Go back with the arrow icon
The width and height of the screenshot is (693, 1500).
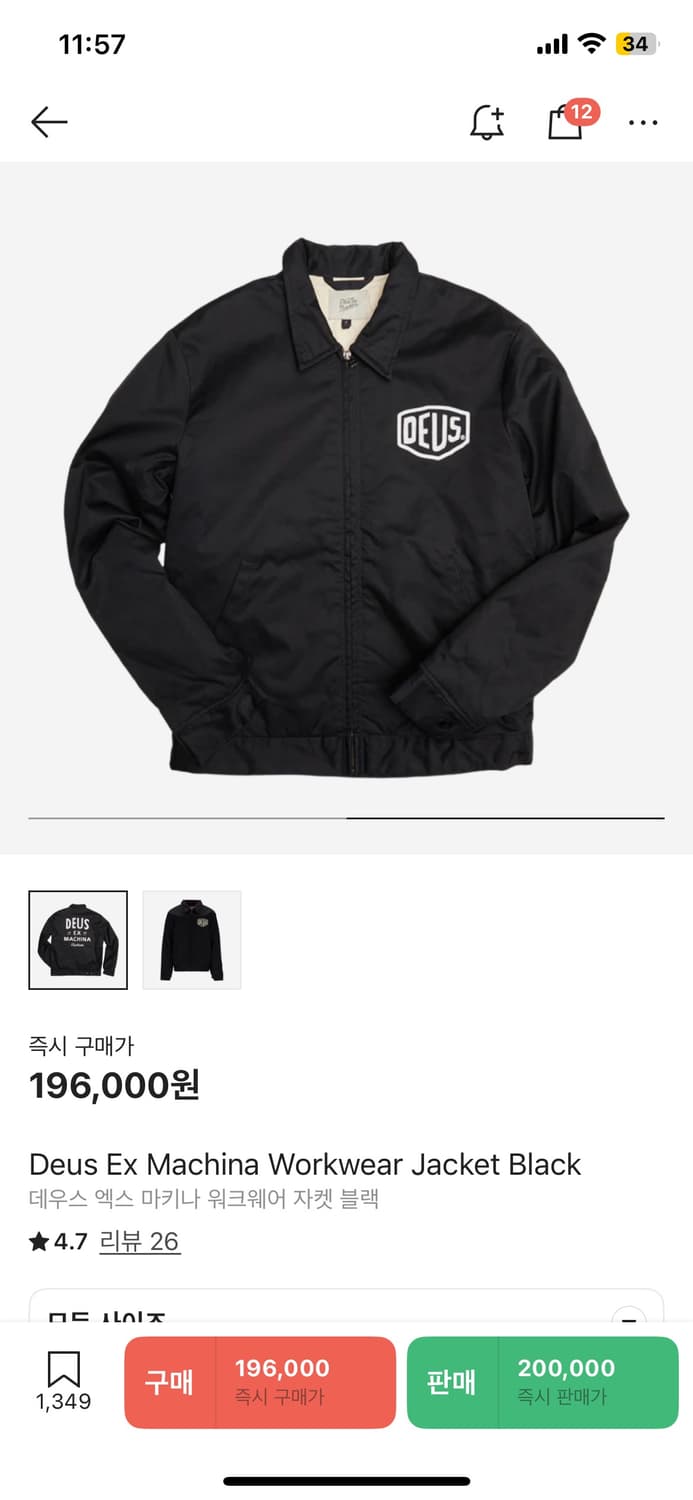coord(49,123)
